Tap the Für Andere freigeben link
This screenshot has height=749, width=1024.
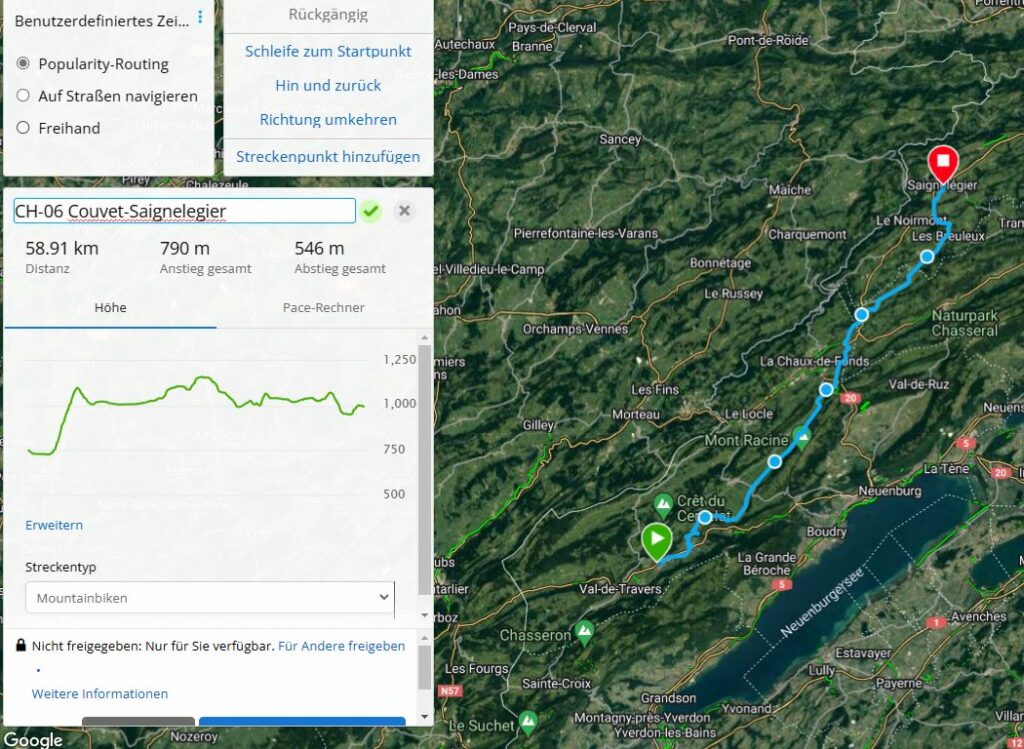point(341,646)
